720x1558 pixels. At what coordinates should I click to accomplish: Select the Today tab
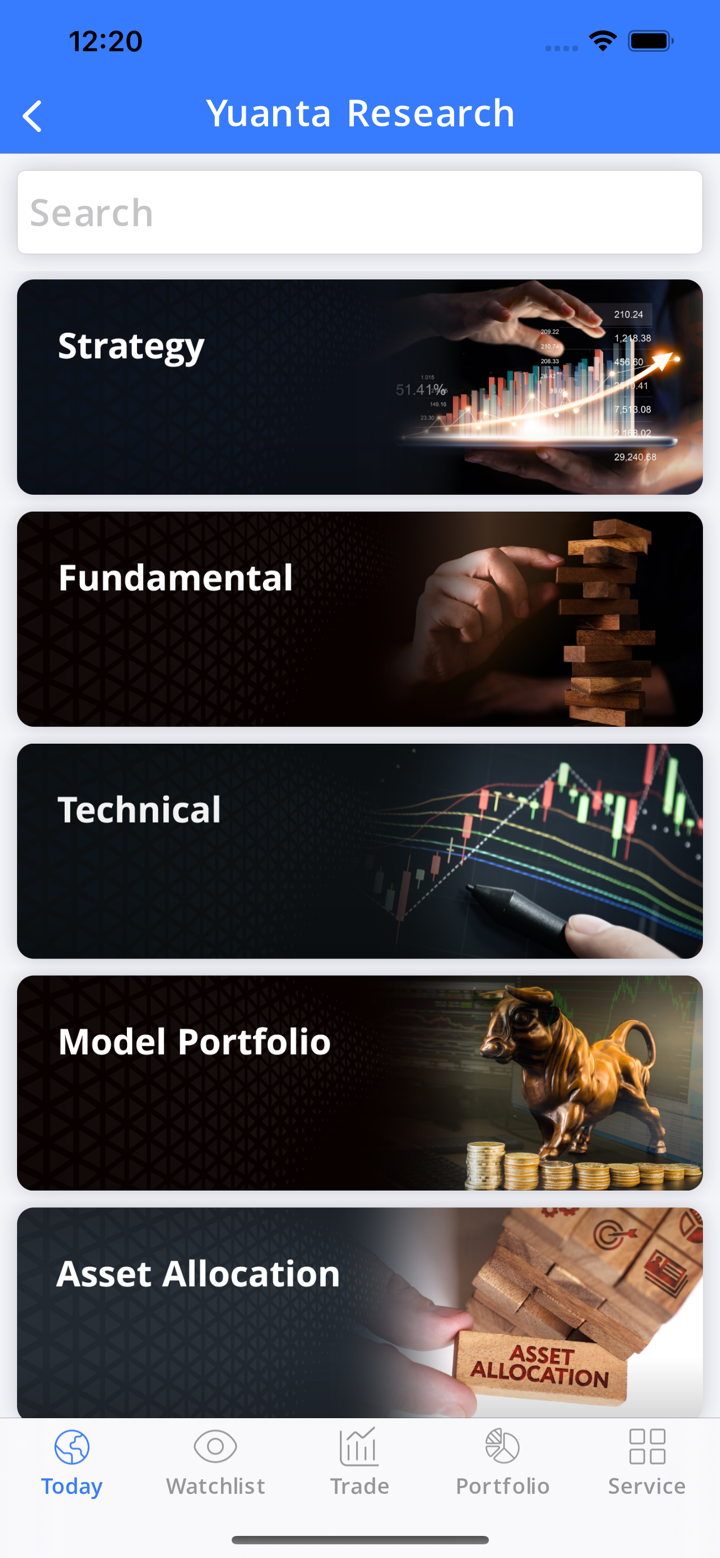tap(72, 1462)
